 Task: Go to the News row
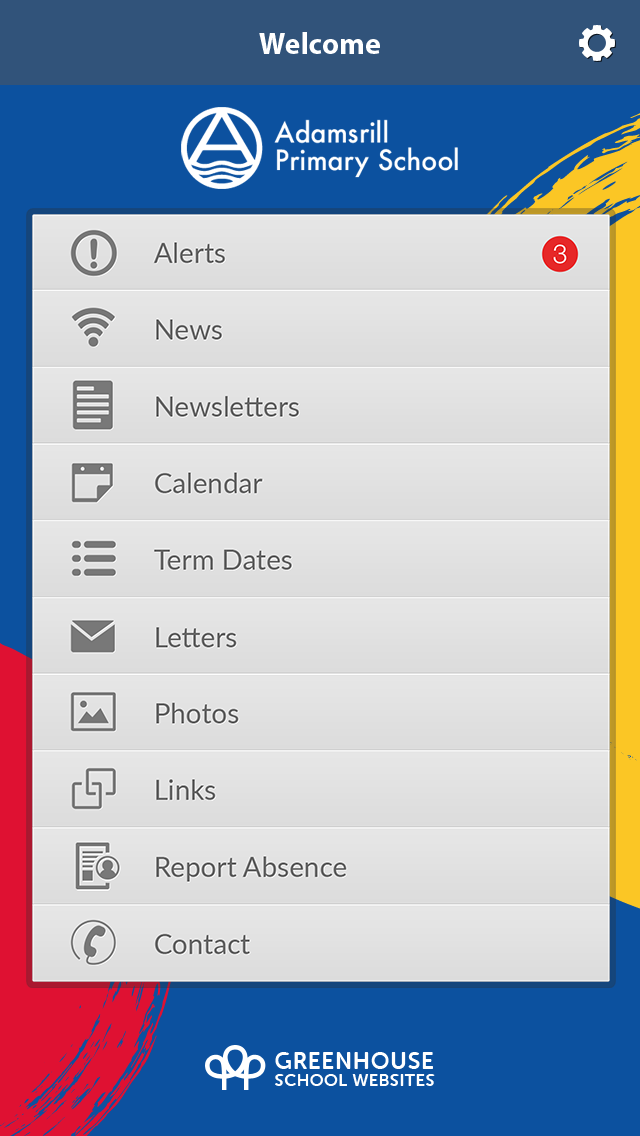[320, 330]
